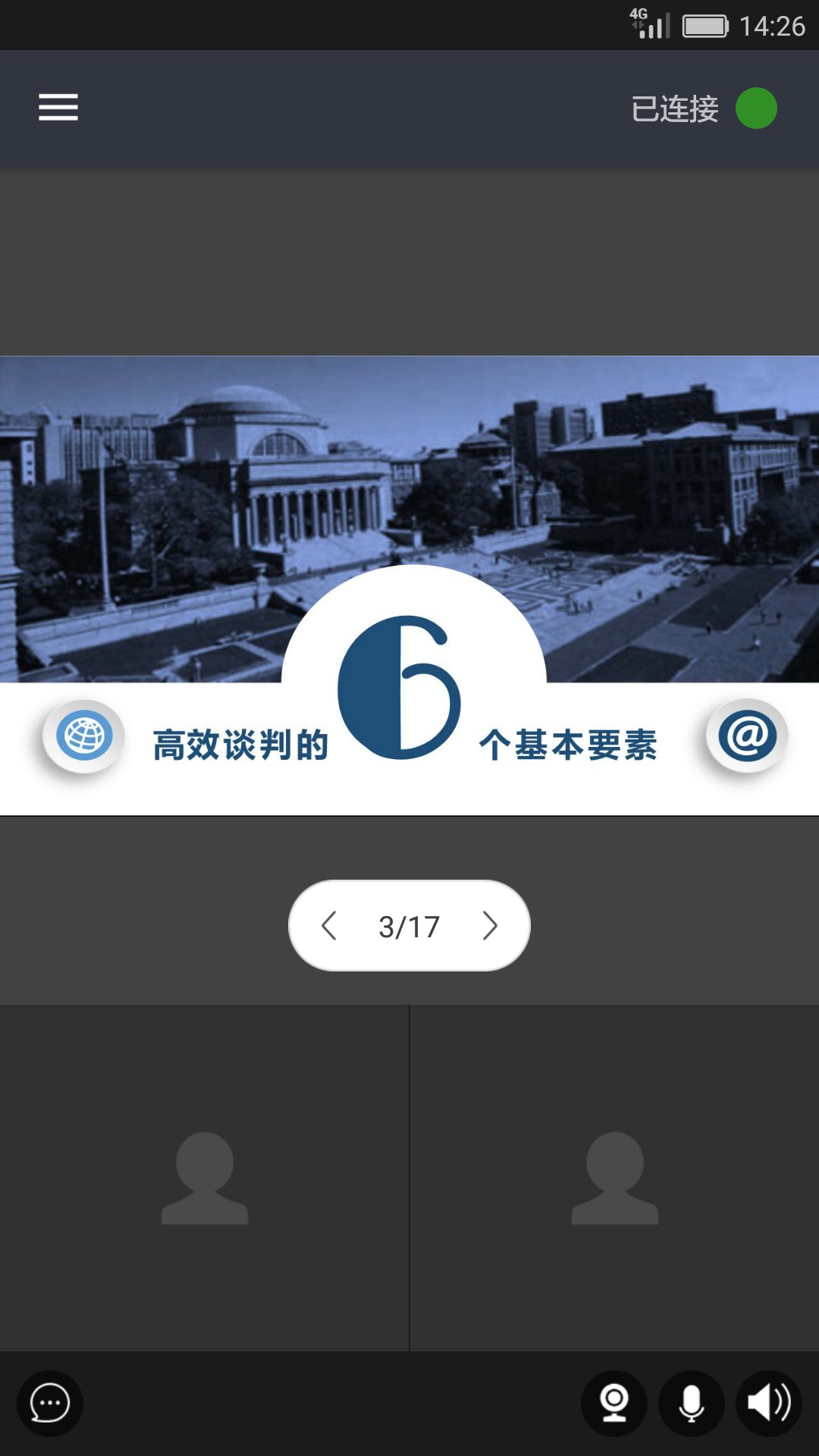The image size is (819, 1456).
Task: Adjust the speaker volume icon
Action: (768, 1404)
